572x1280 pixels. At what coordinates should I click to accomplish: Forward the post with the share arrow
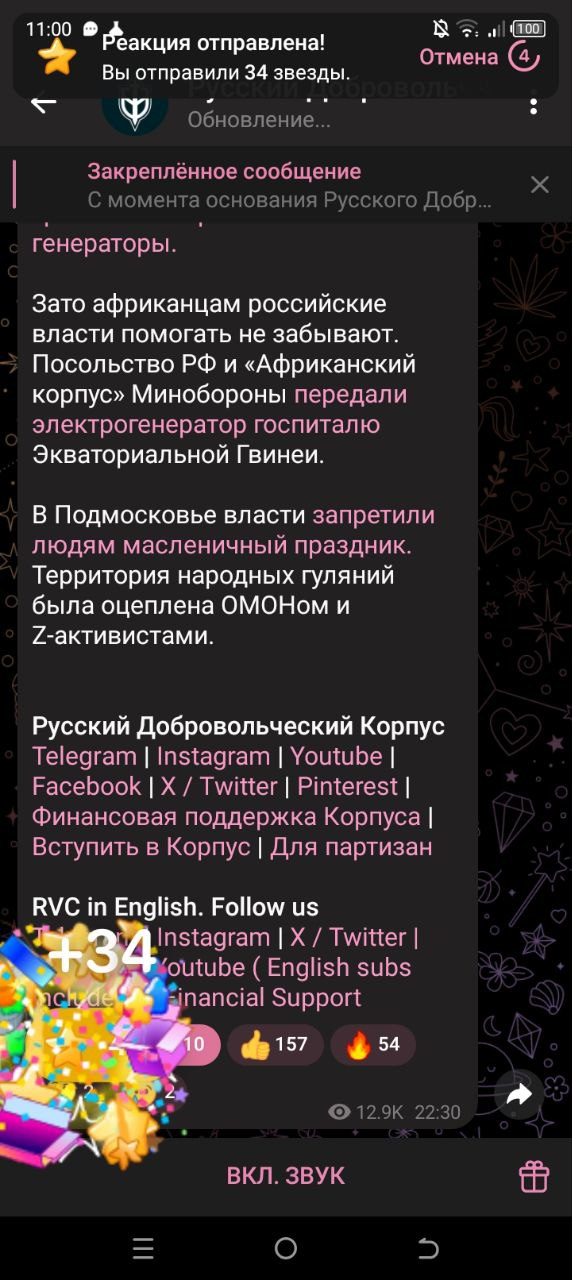pos(519,1096)
